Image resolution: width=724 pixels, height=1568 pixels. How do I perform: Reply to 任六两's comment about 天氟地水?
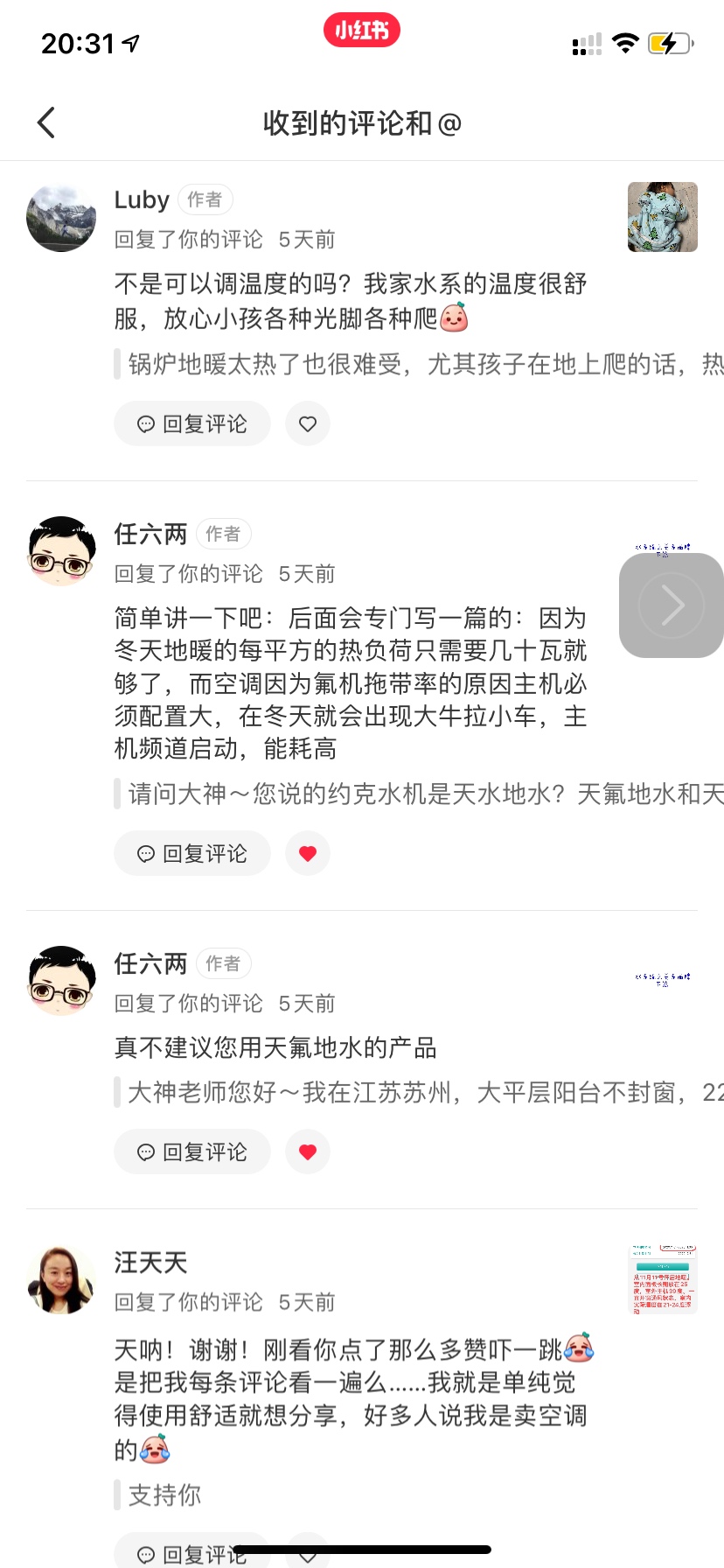[192, 1152]
